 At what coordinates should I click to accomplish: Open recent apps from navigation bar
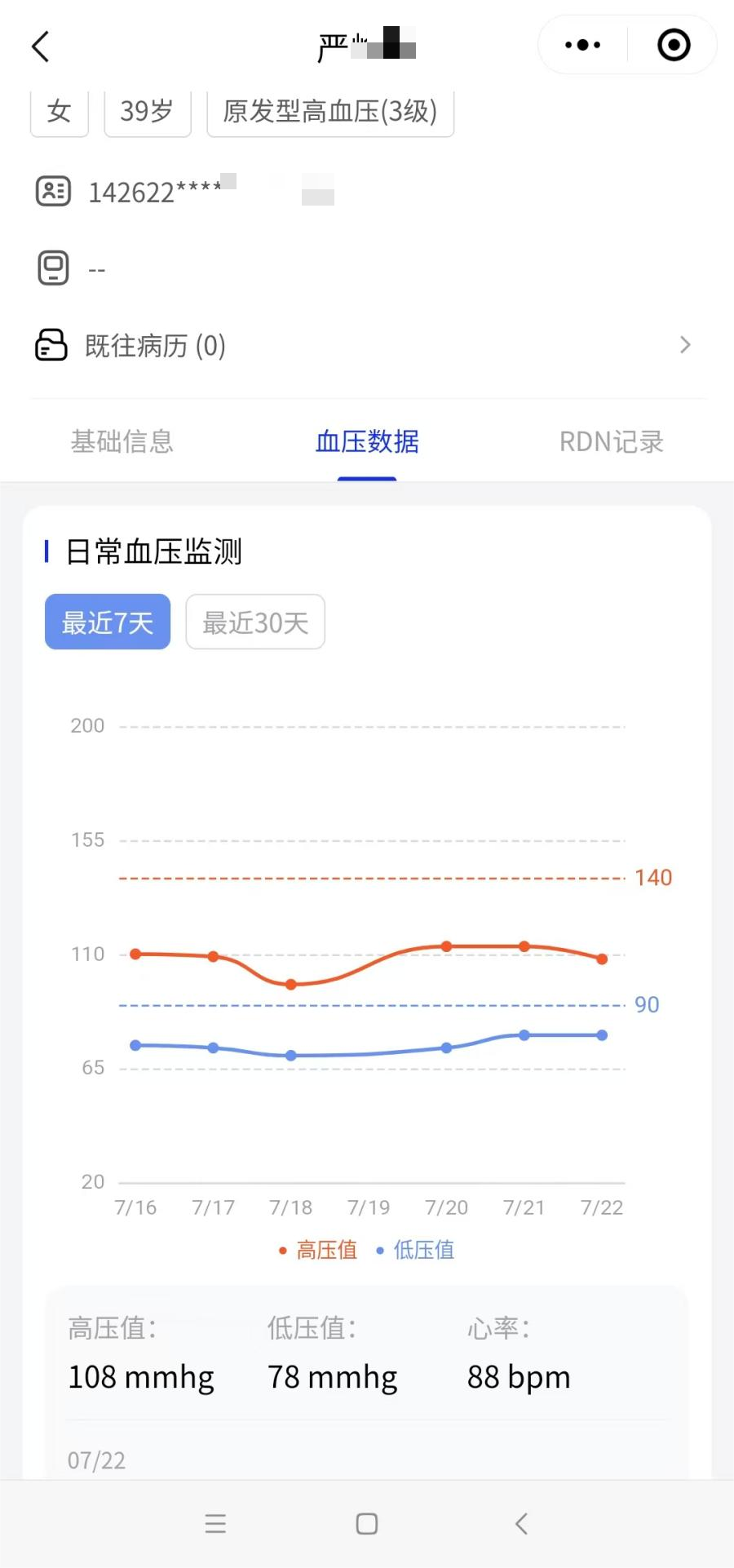[215, 1524]
